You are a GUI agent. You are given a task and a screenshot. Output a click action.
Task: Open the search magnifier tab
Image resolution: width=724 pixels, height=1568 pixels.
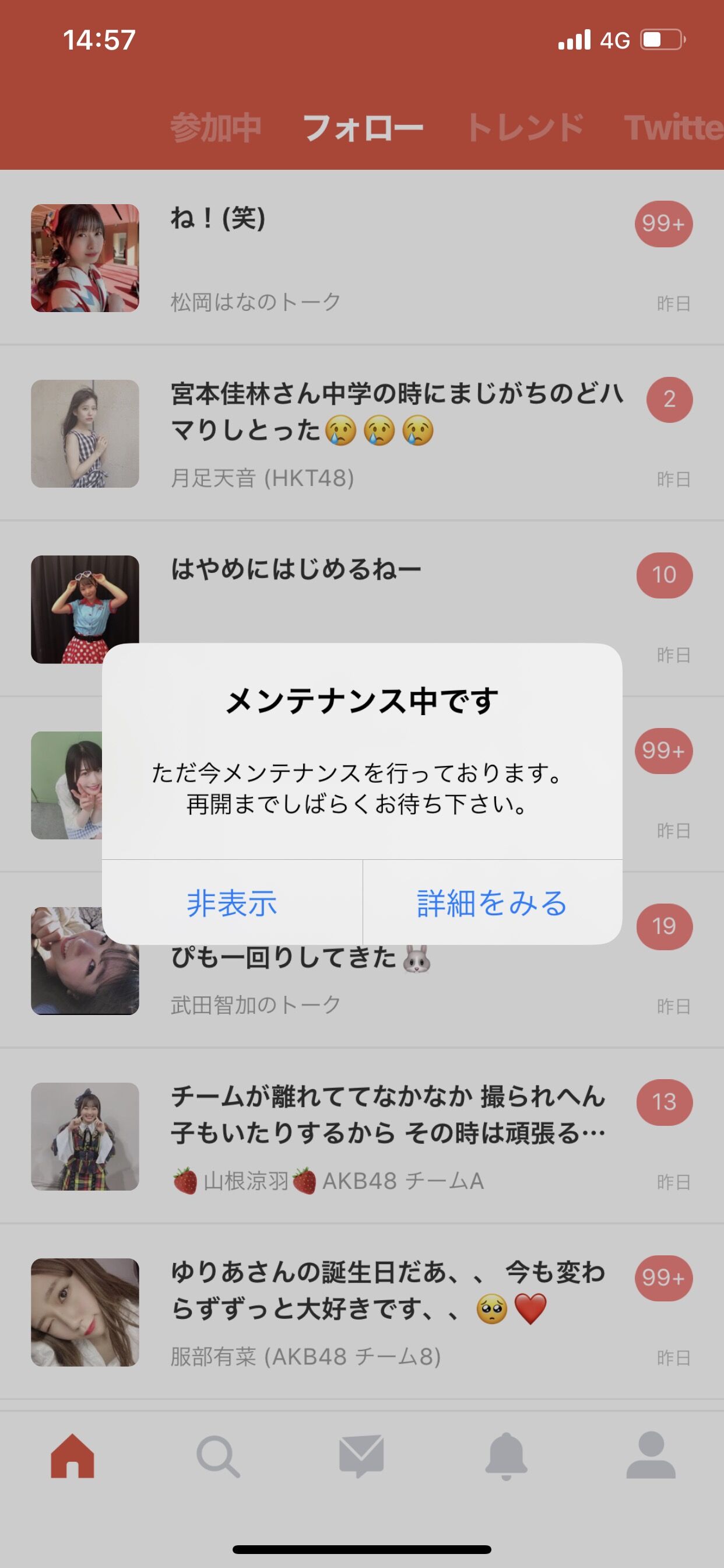click(x=218, y=1457)
